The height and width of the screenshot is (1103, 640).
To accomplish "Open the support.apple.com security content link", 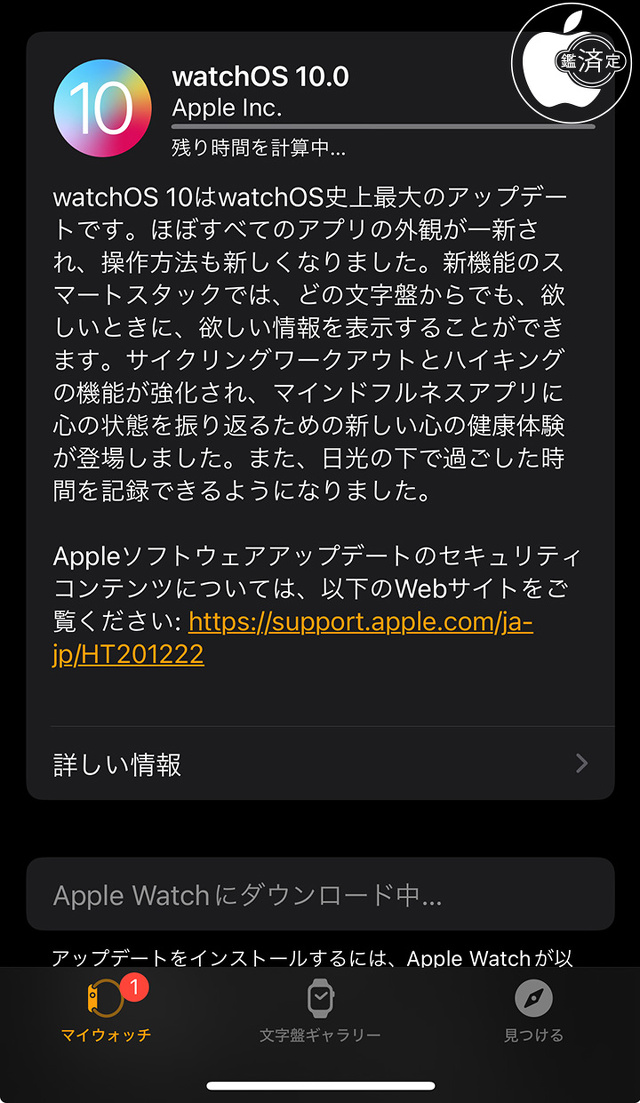I will tap(360, 621).
